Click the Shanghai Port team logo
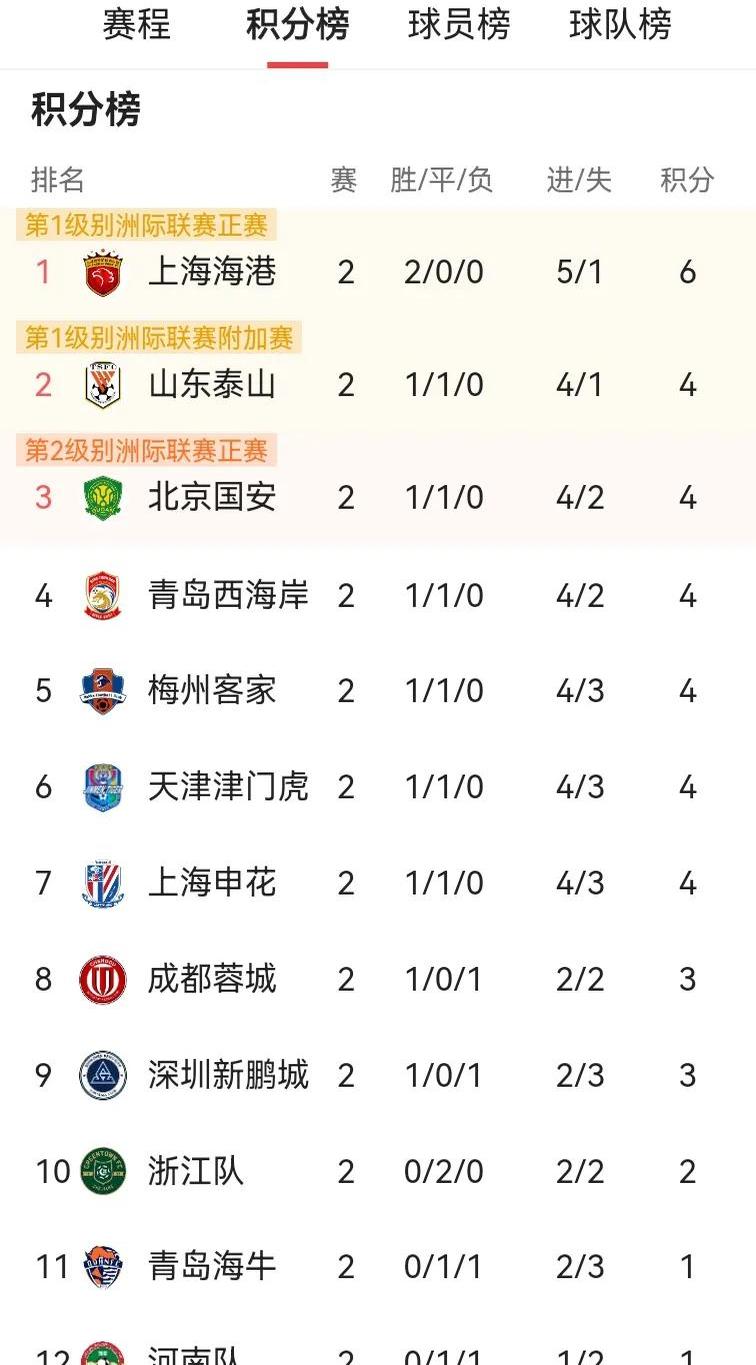This screenshot has height=1365, width=756. pyautogui.click(x=102, y=271)
